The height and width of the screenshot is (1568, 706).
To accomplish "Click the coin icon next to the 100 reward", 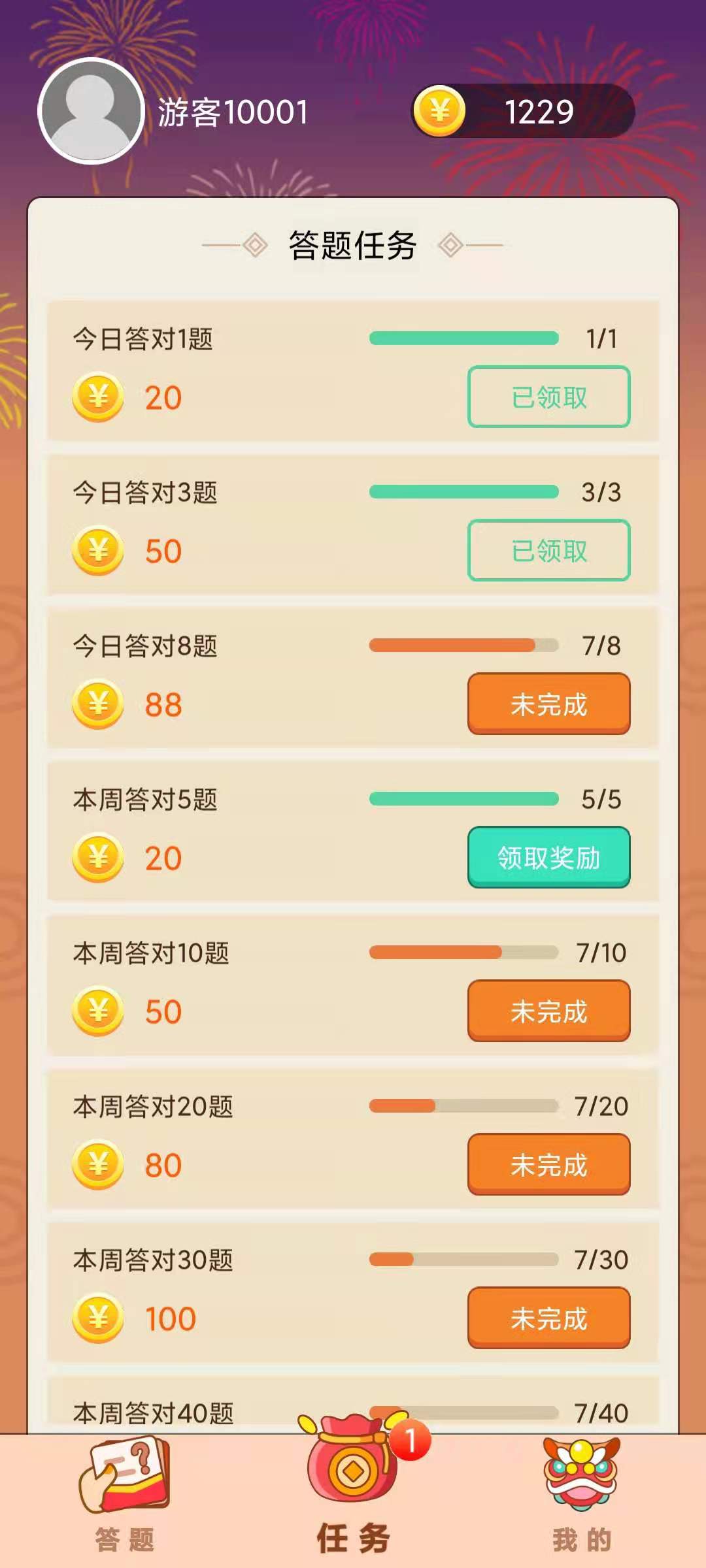I will (99, 1318).
